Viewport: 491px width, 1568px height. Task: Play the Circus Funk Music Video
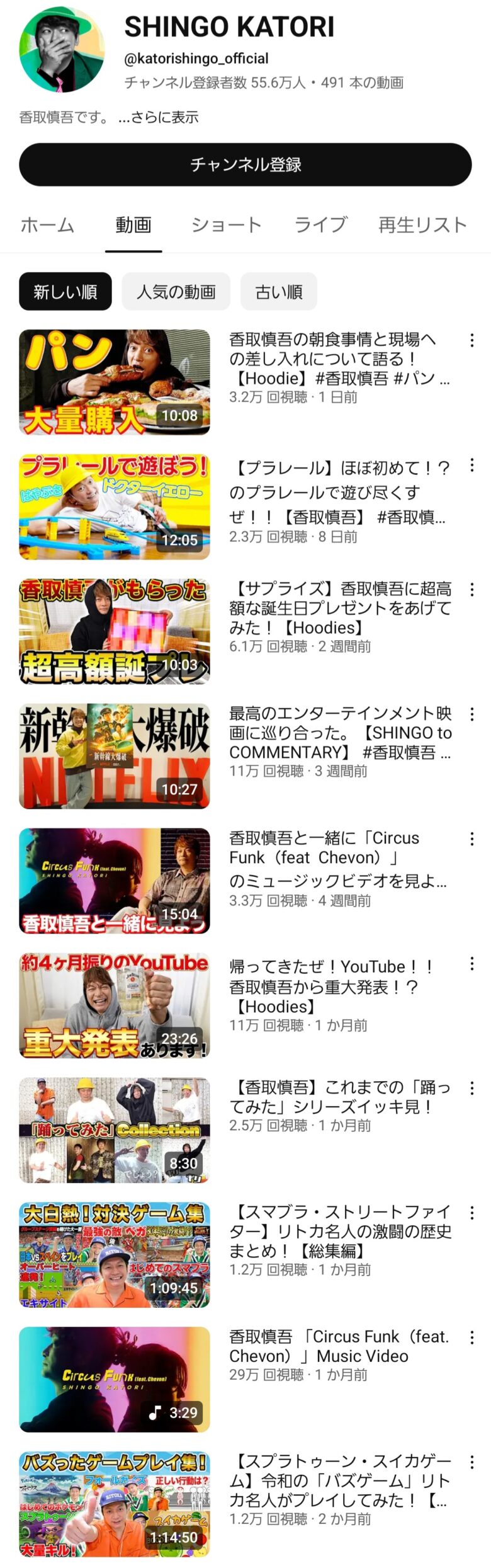pos(115,1380)
